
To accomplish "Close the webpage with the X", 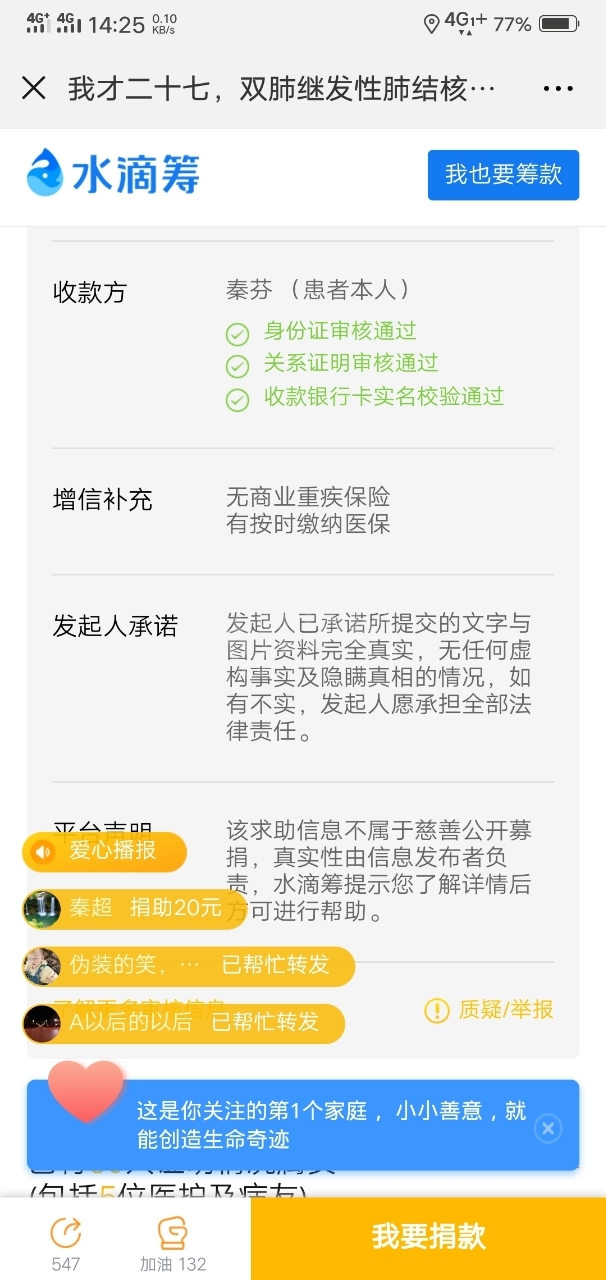I will [34, 88].
